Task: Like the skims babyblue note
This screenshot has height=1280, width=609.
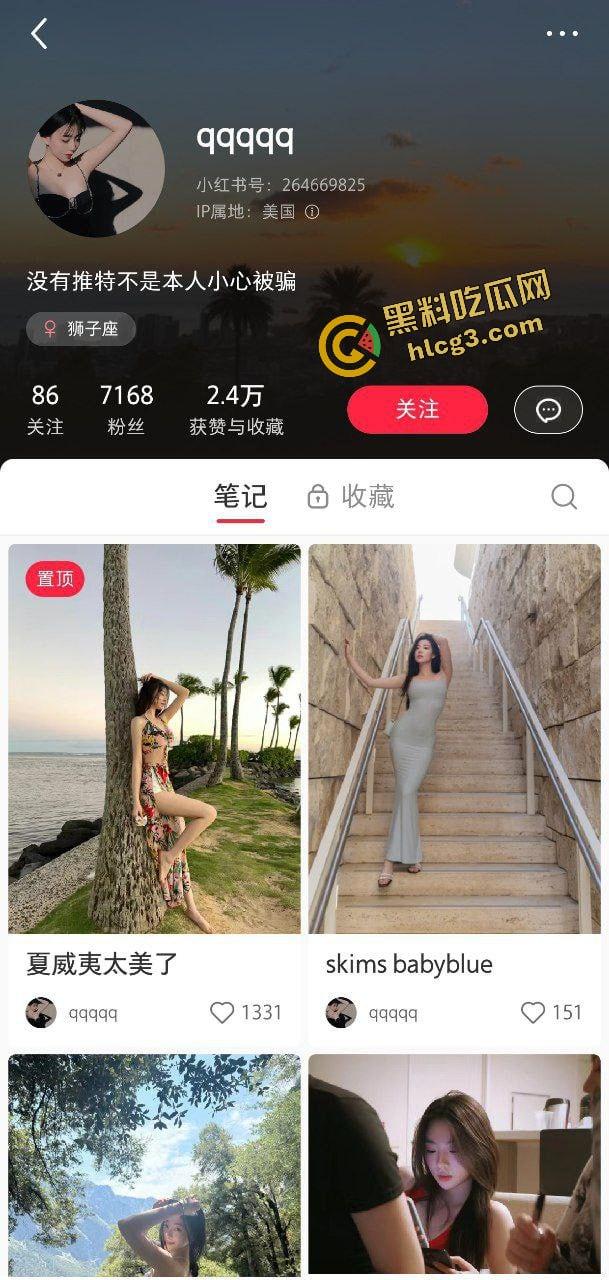Action: click(x=533, y=1013)
